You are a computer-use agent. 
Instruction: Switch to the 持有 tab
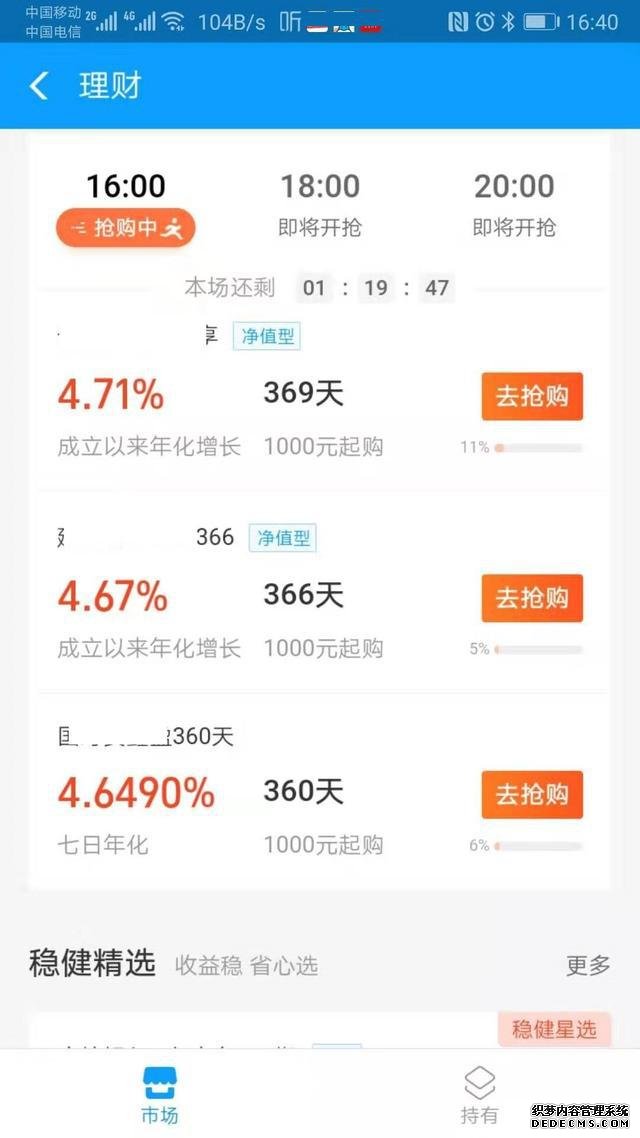coord(480,1095)
